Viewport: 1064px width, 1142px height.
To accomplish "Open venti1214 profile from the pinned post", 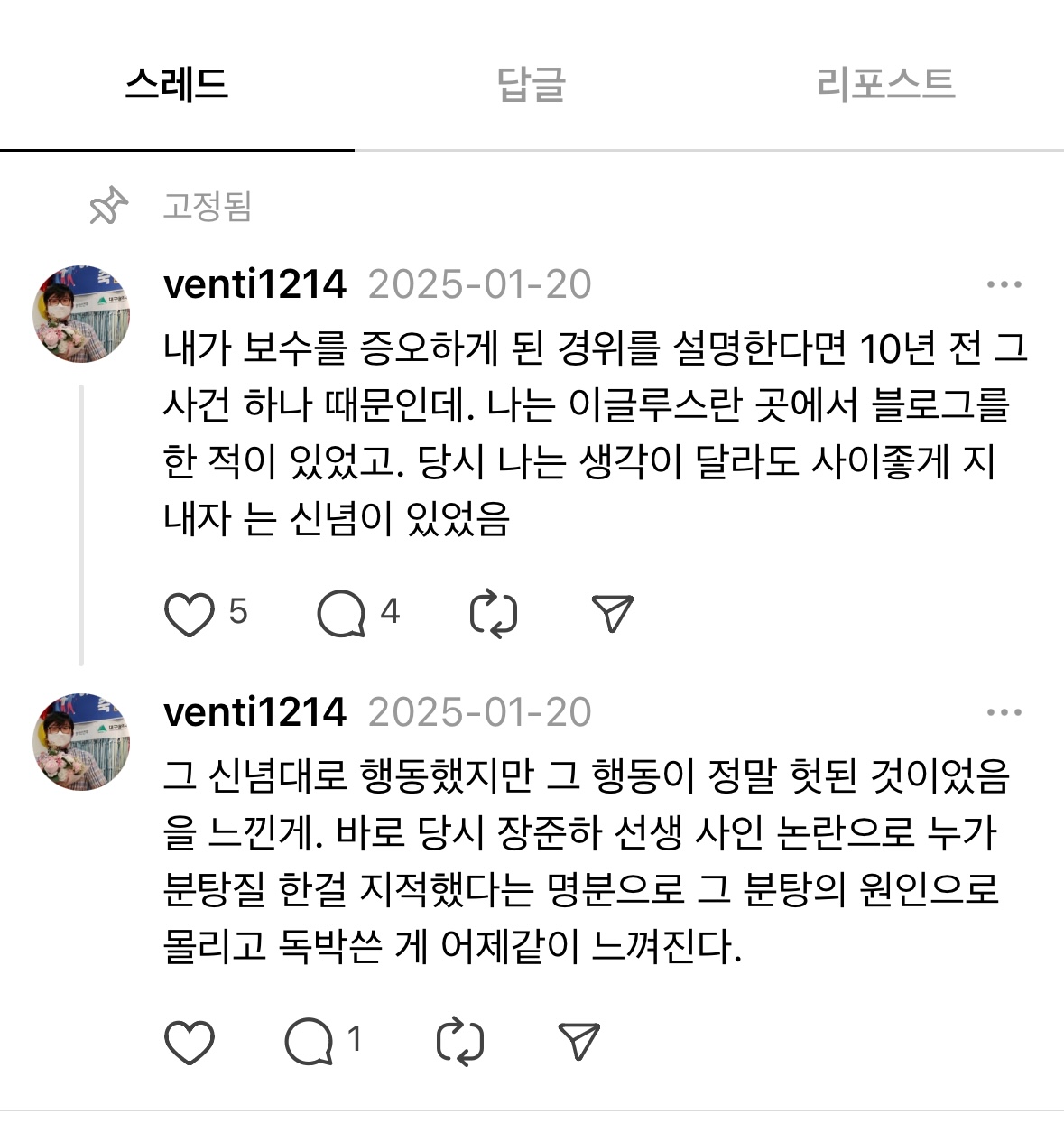I will (254, 284).
